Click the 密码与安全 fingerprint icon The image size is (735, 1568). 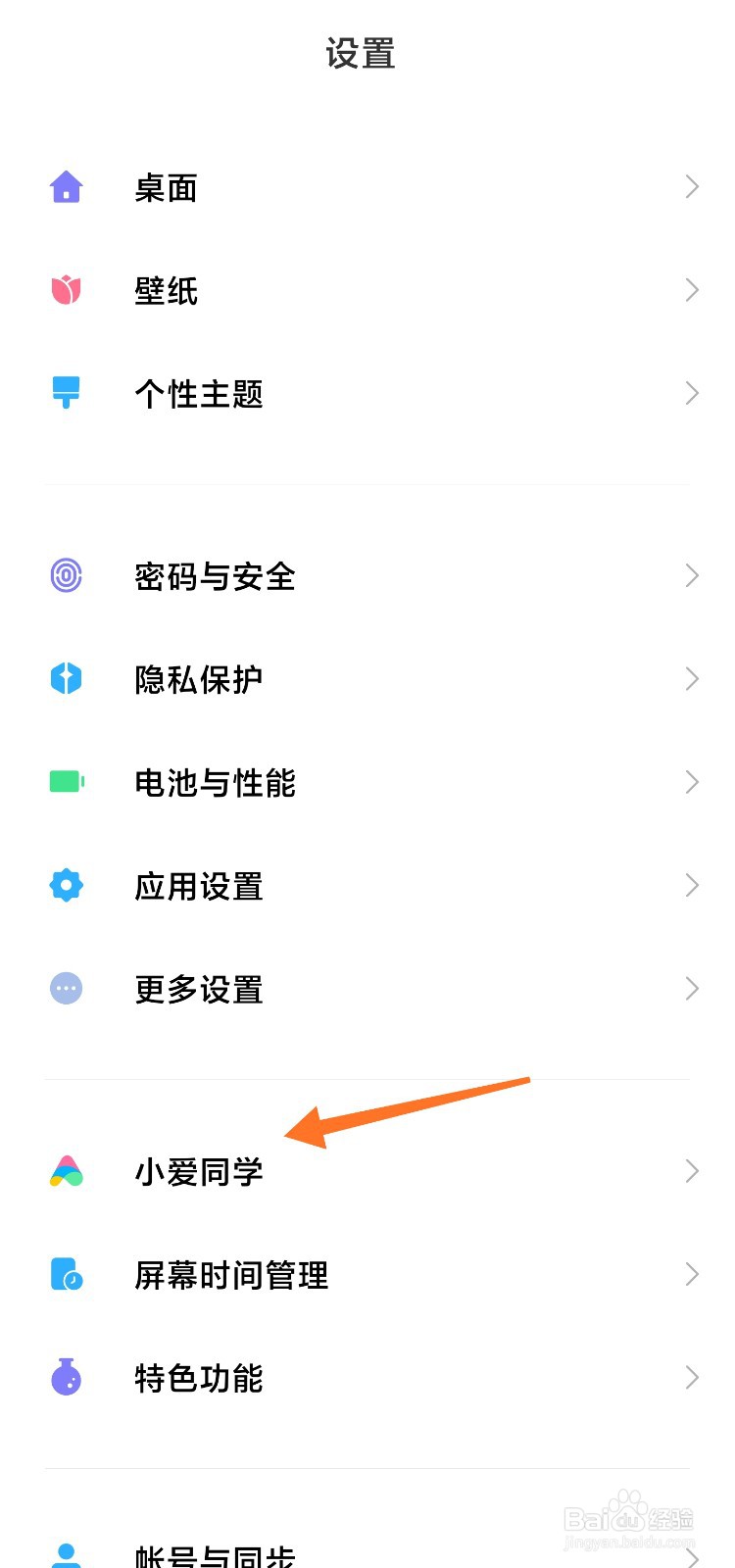(x=65, y=576)
